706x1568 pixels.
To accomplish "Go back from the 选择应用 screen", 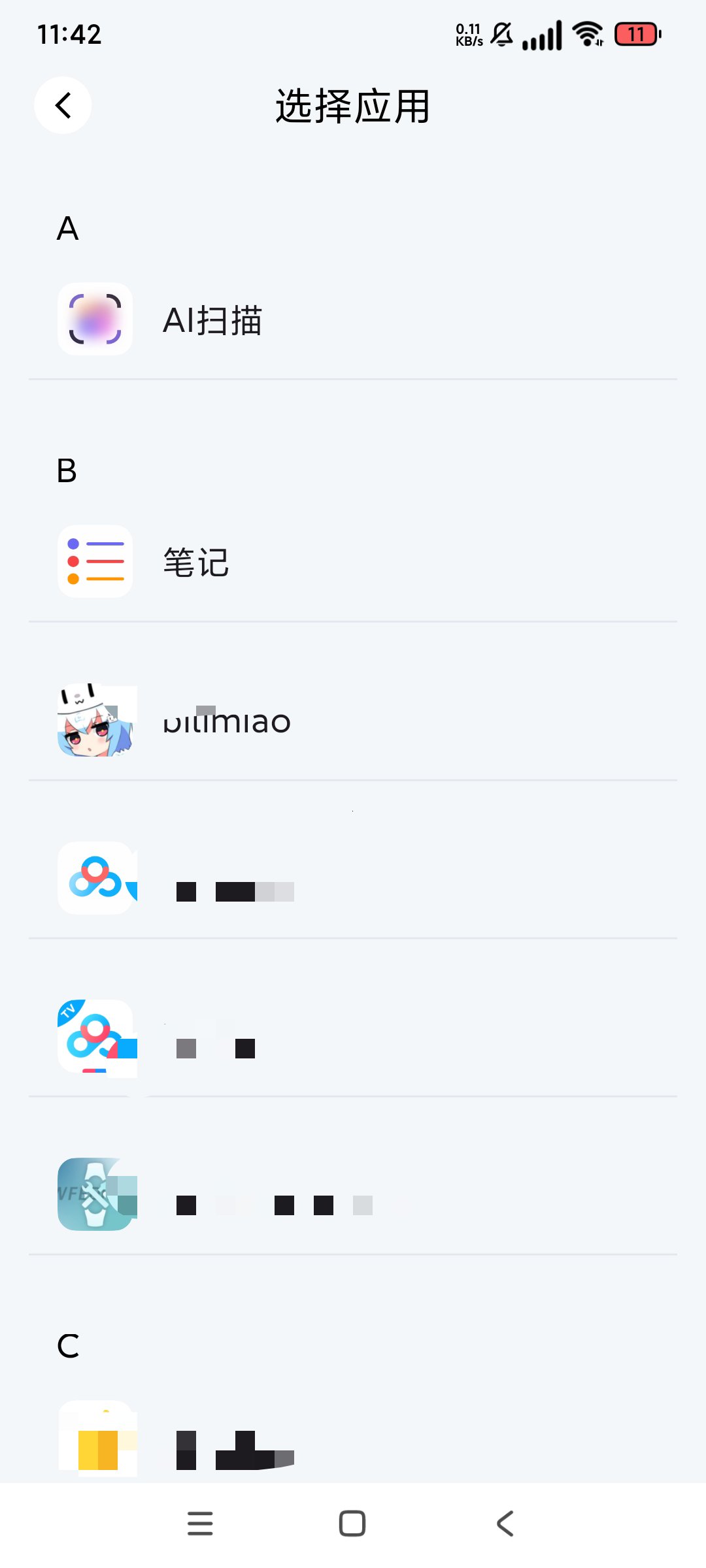I will (x=63, y=105).
